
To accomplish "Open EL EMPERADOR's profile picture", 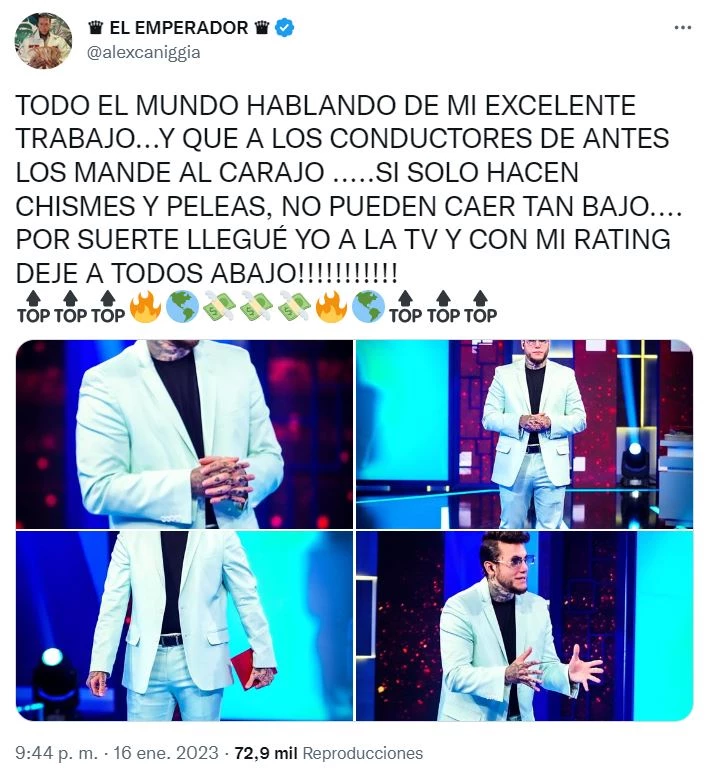I will click(x=44, y=39).
